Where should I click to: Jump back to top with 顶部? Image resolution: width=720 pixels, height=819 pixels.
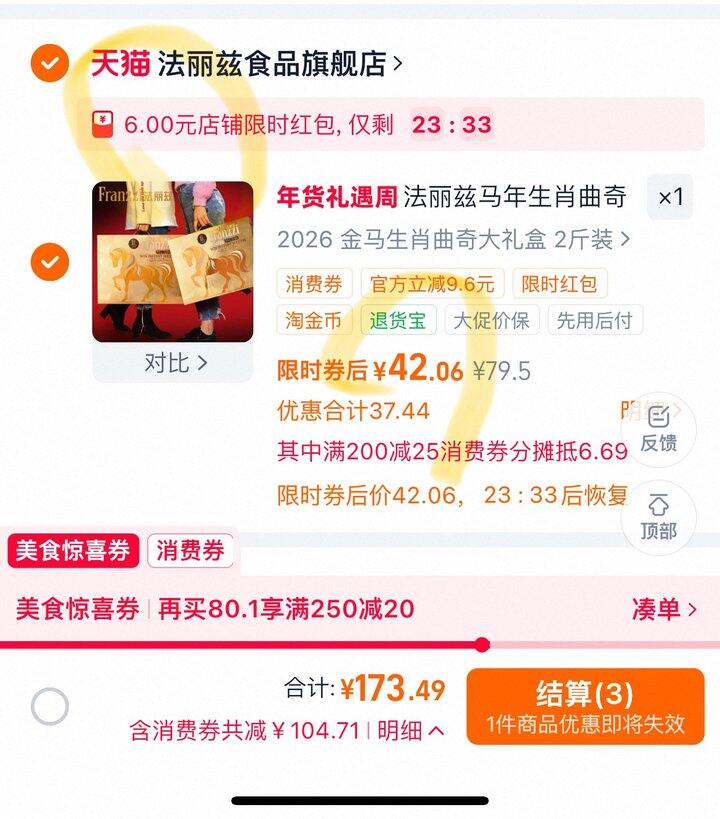point(658,516)
